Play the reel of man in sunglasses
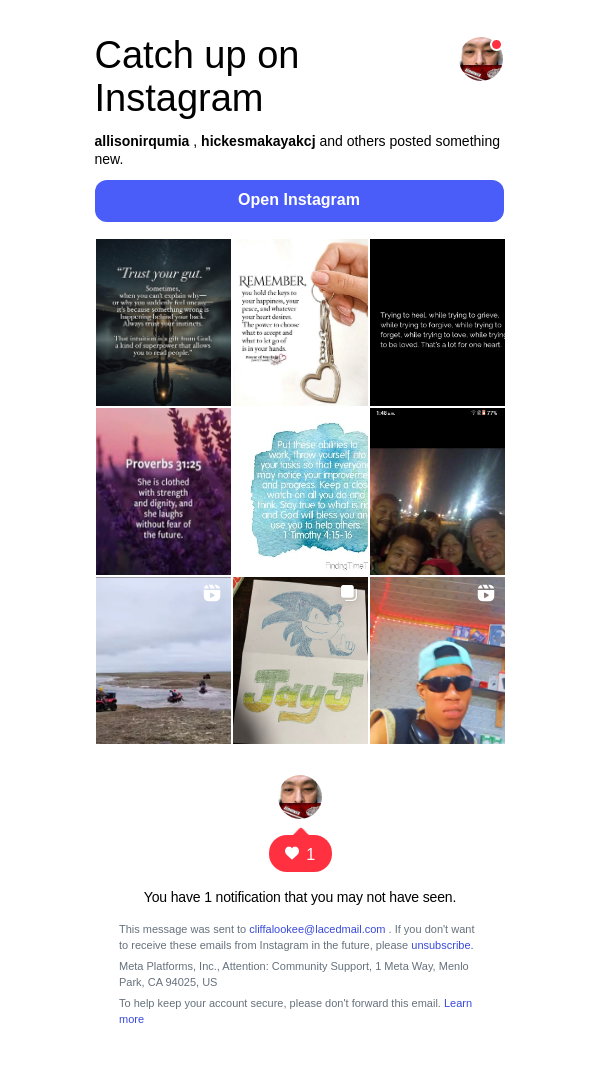This screenshot has width=600, height=1070. click(x=437, y=660)
